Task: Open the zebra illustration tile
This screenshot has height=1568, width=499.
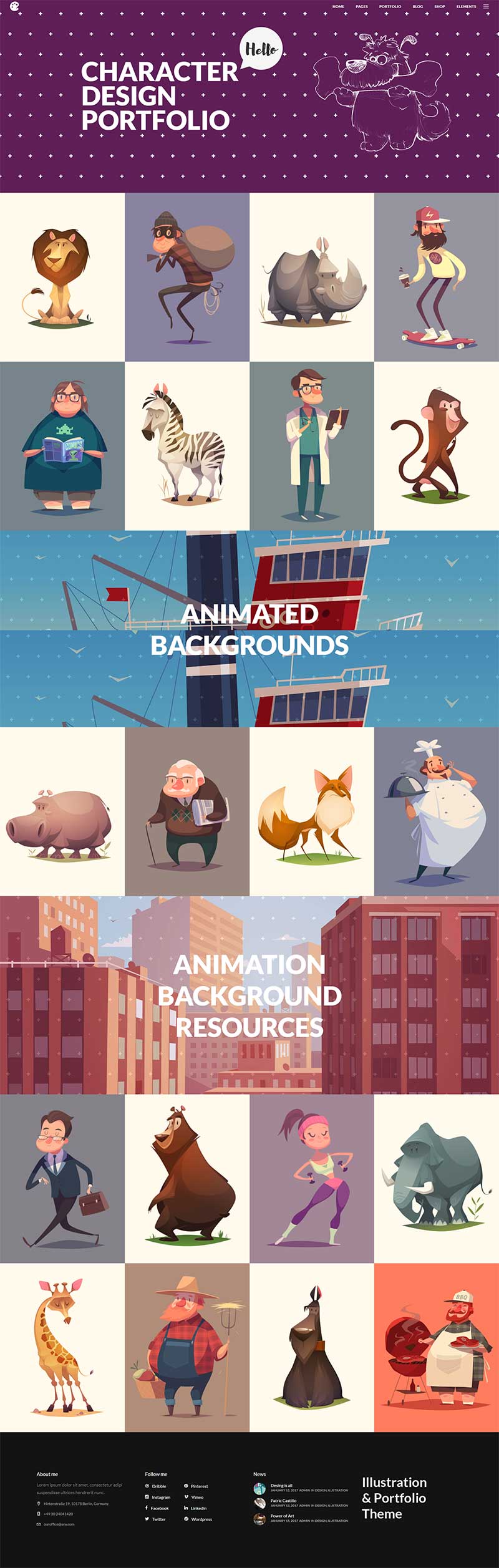Action: pos(187,445)
